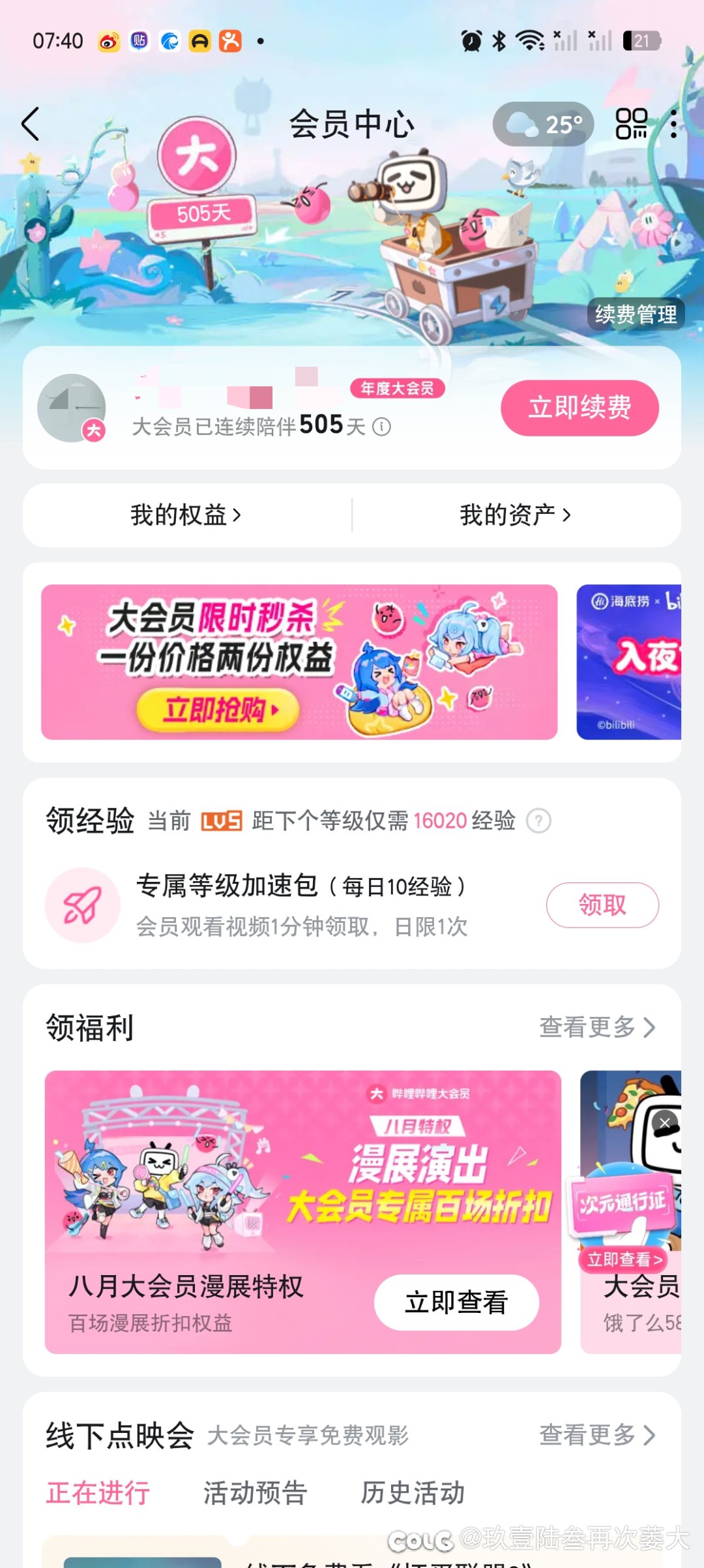
Task: Tap 立即续费 to renew membership
Action: [x=579, y=408]
